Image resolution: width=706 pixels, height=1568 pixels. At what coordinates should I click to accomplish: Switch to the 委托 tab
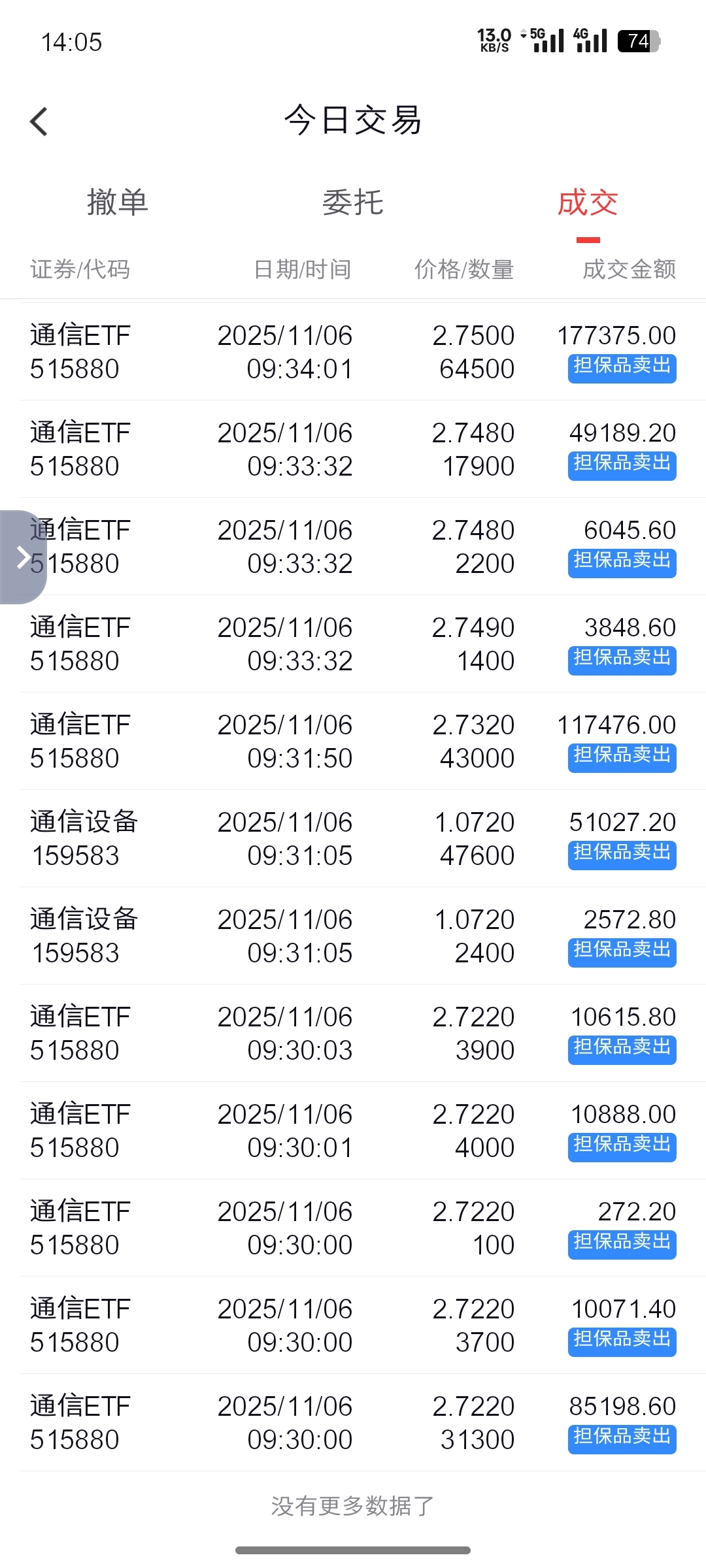pyautogui.click(x=353, y=203)
